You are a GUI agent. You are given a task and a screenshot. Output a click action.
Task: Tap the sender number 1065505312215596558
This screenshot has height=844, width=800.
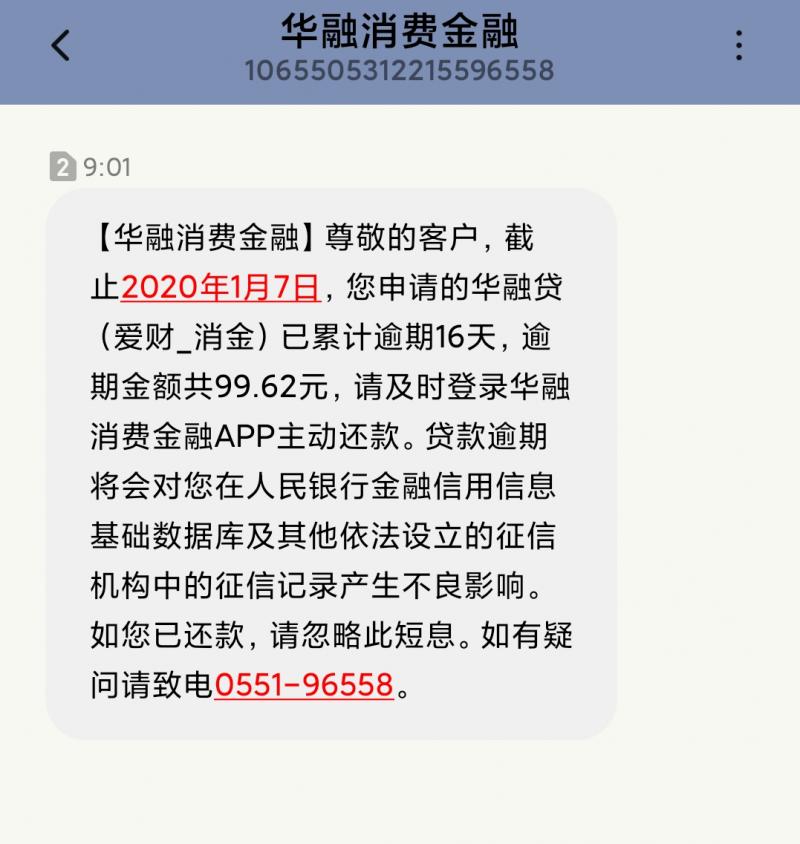[400, 72]
